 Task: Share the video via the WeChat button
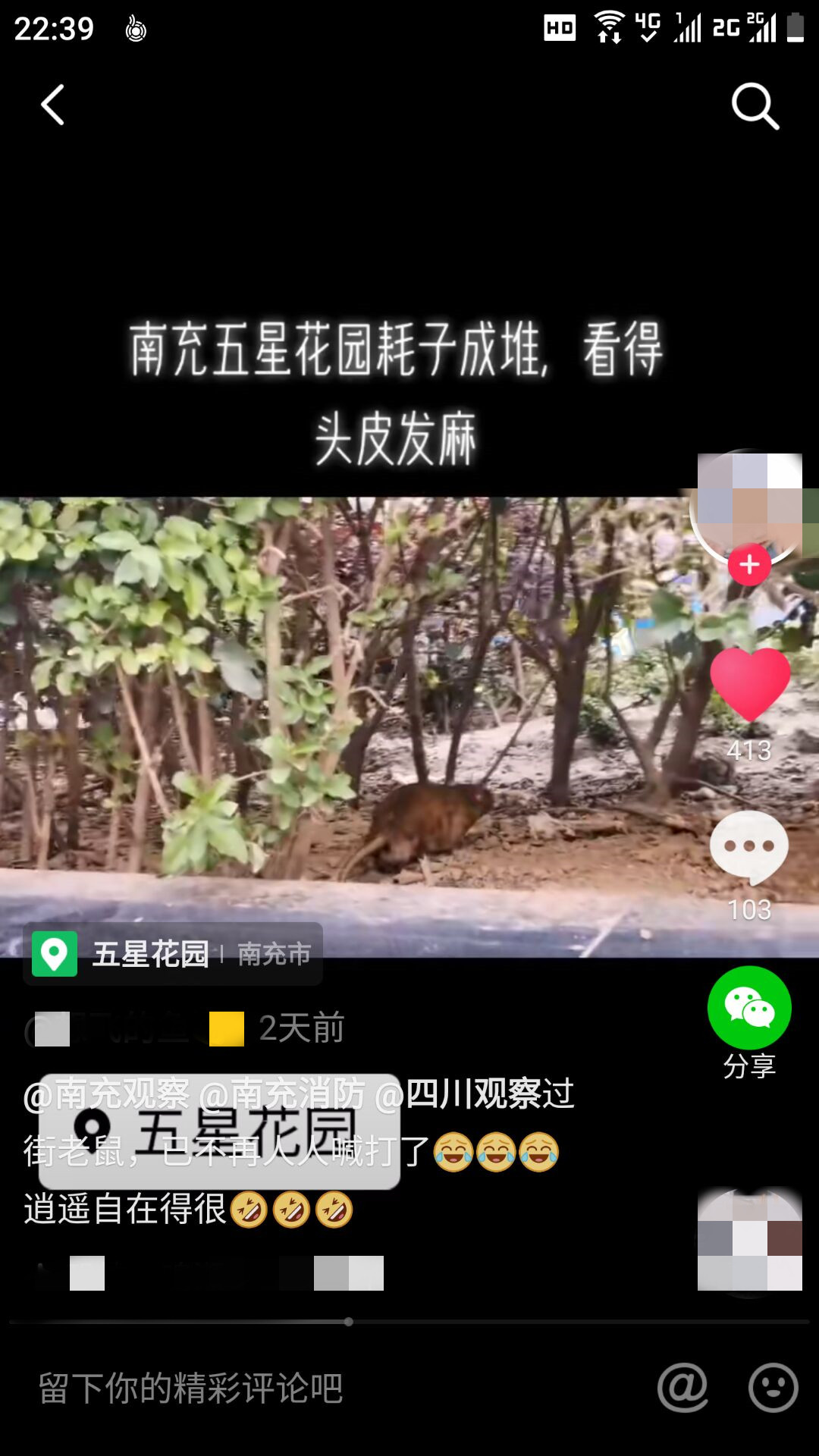749,1009
